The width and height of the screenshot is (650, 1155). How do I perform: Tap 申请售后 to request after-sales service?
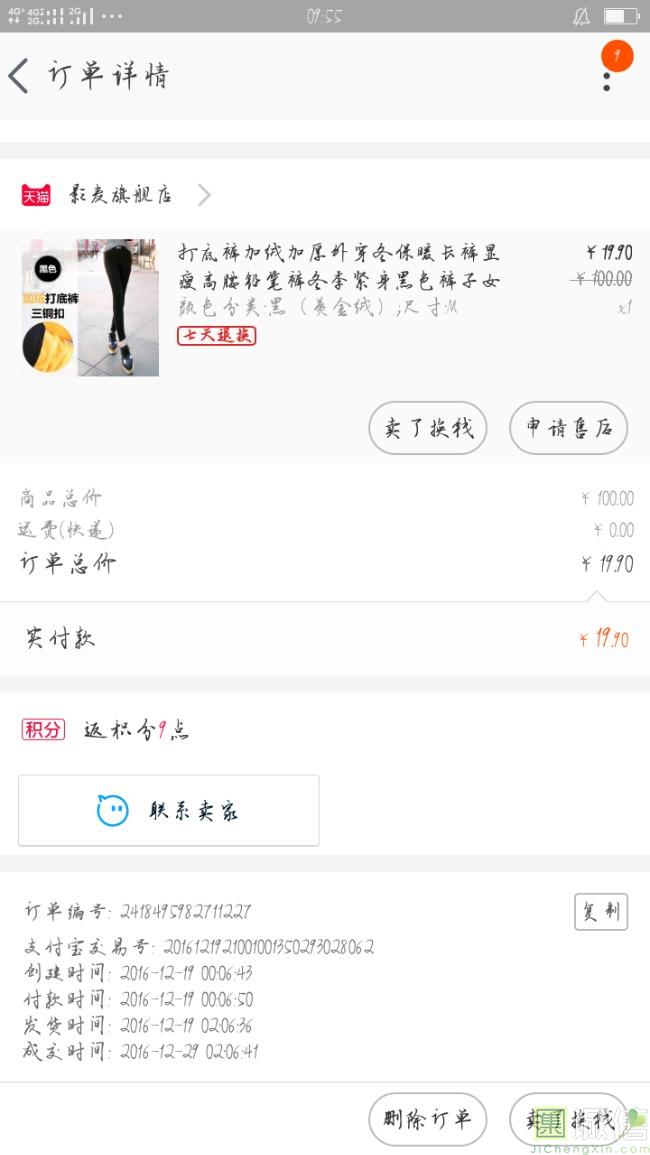coord(568,429)
